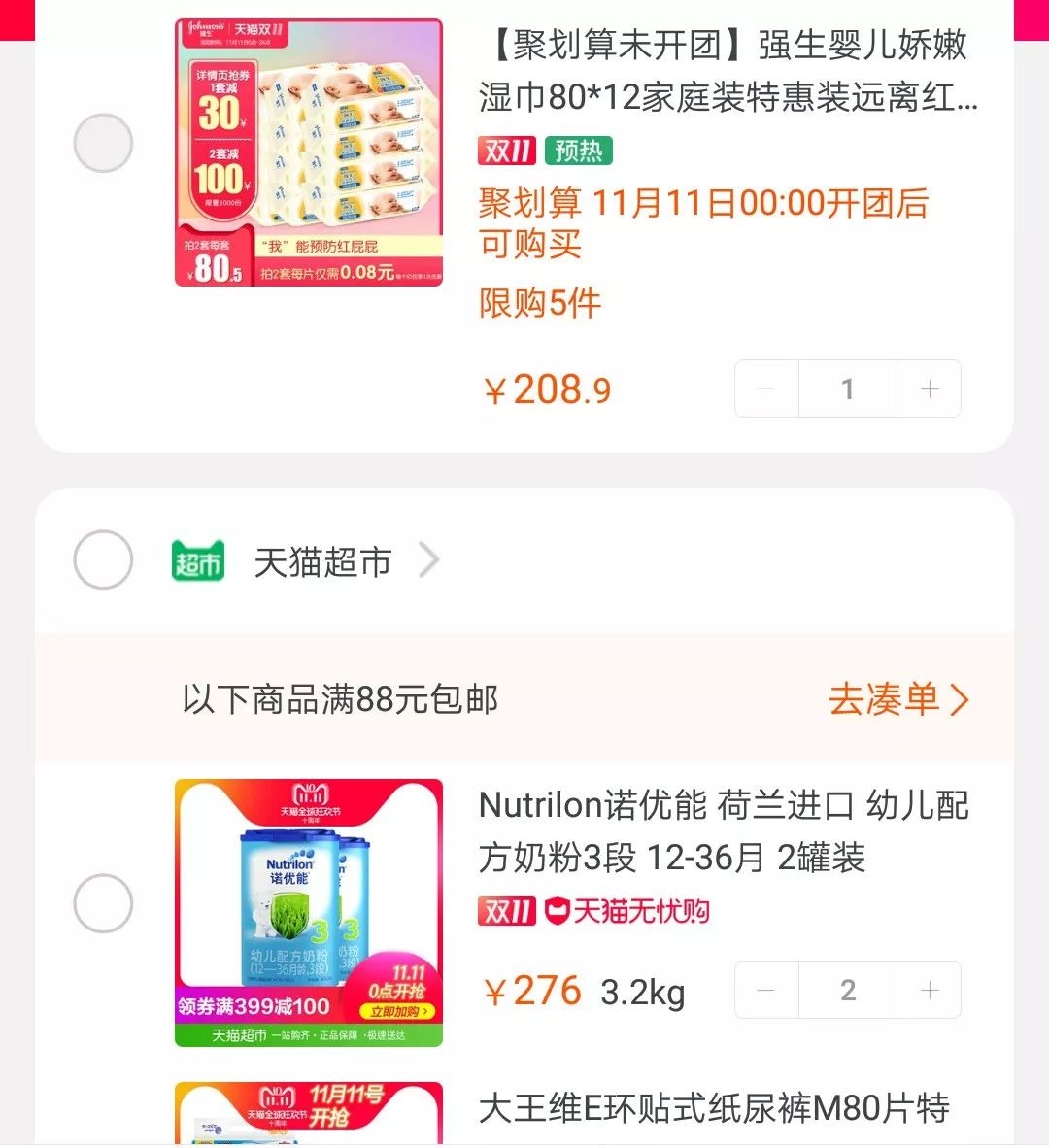Decrease quantity of 强生婴儿湿巾
Viewport: 1049px width, 1148px height.
pyautogui.click(x=766, y=389)
